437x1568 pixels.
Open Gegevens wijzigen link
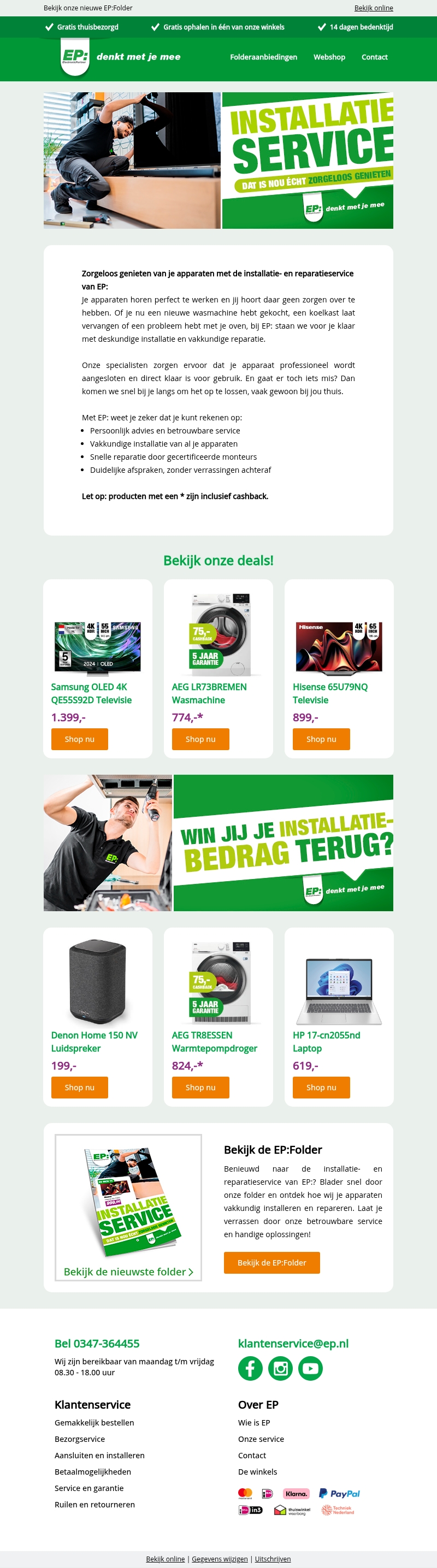pyautogui.click(x=219, y=1558)
